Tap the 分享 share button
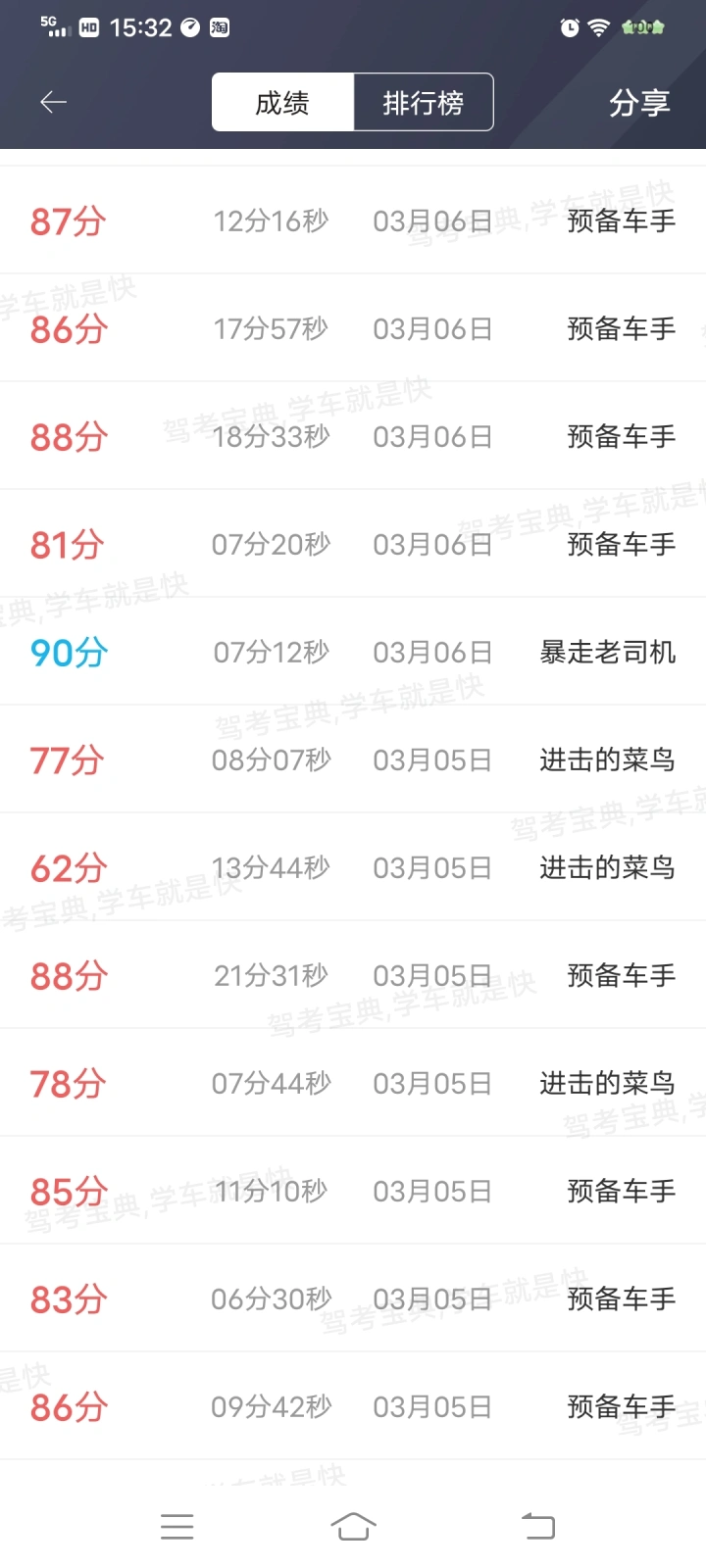This screenshot has width=706, height=1568. tap(638, 102)
